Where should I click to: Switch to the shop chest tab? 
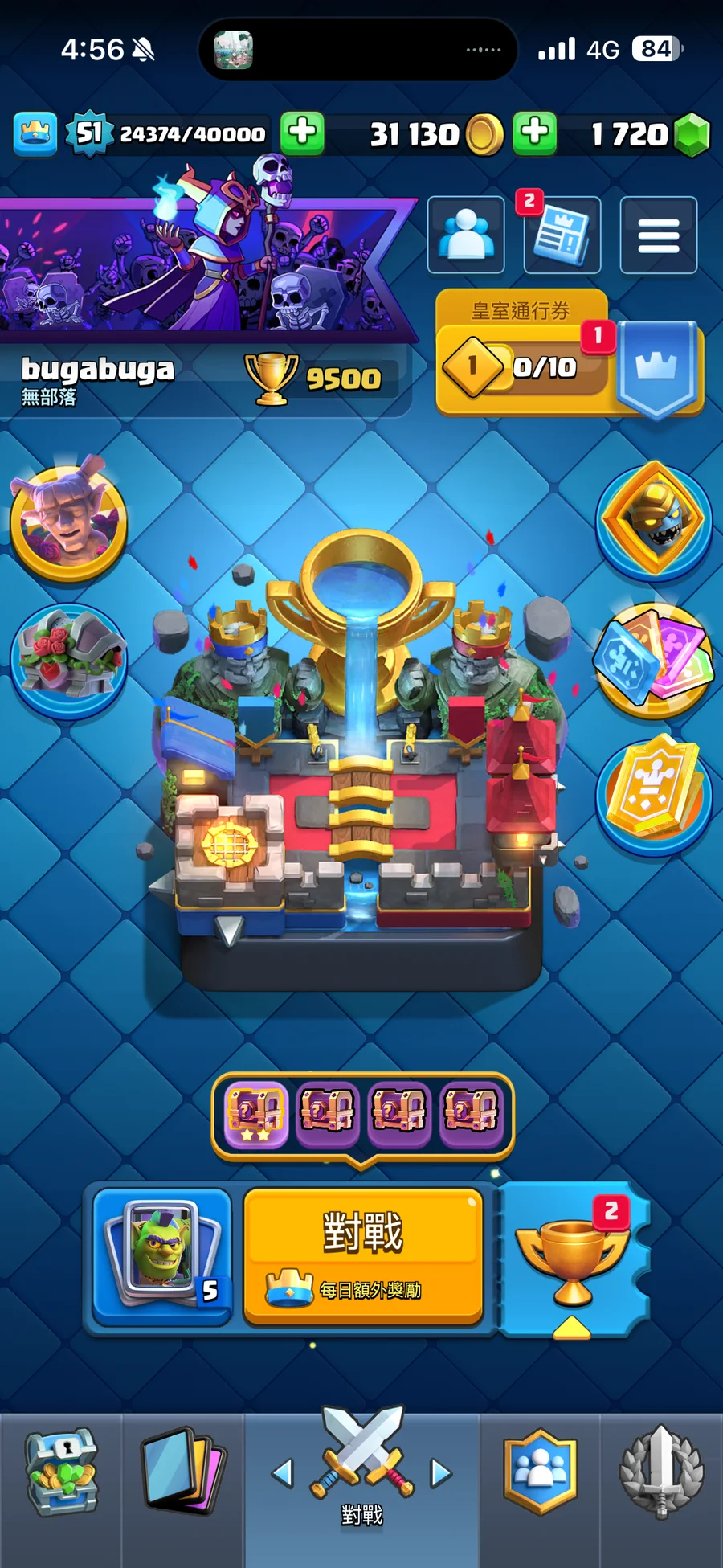click(x=62, y=1472)
